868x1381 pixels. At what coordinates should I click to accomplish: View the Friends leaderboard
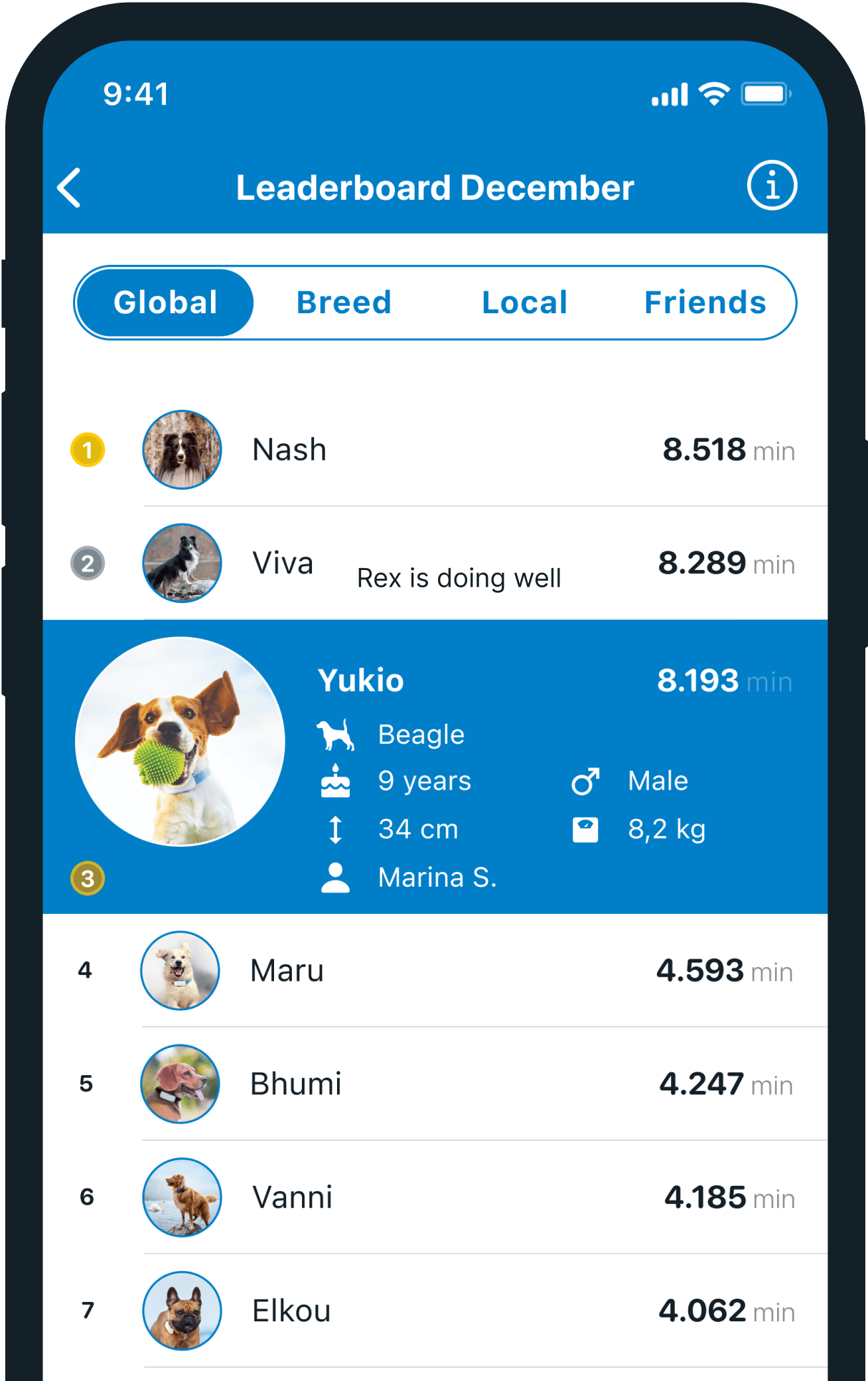click(x=705, y=303)
